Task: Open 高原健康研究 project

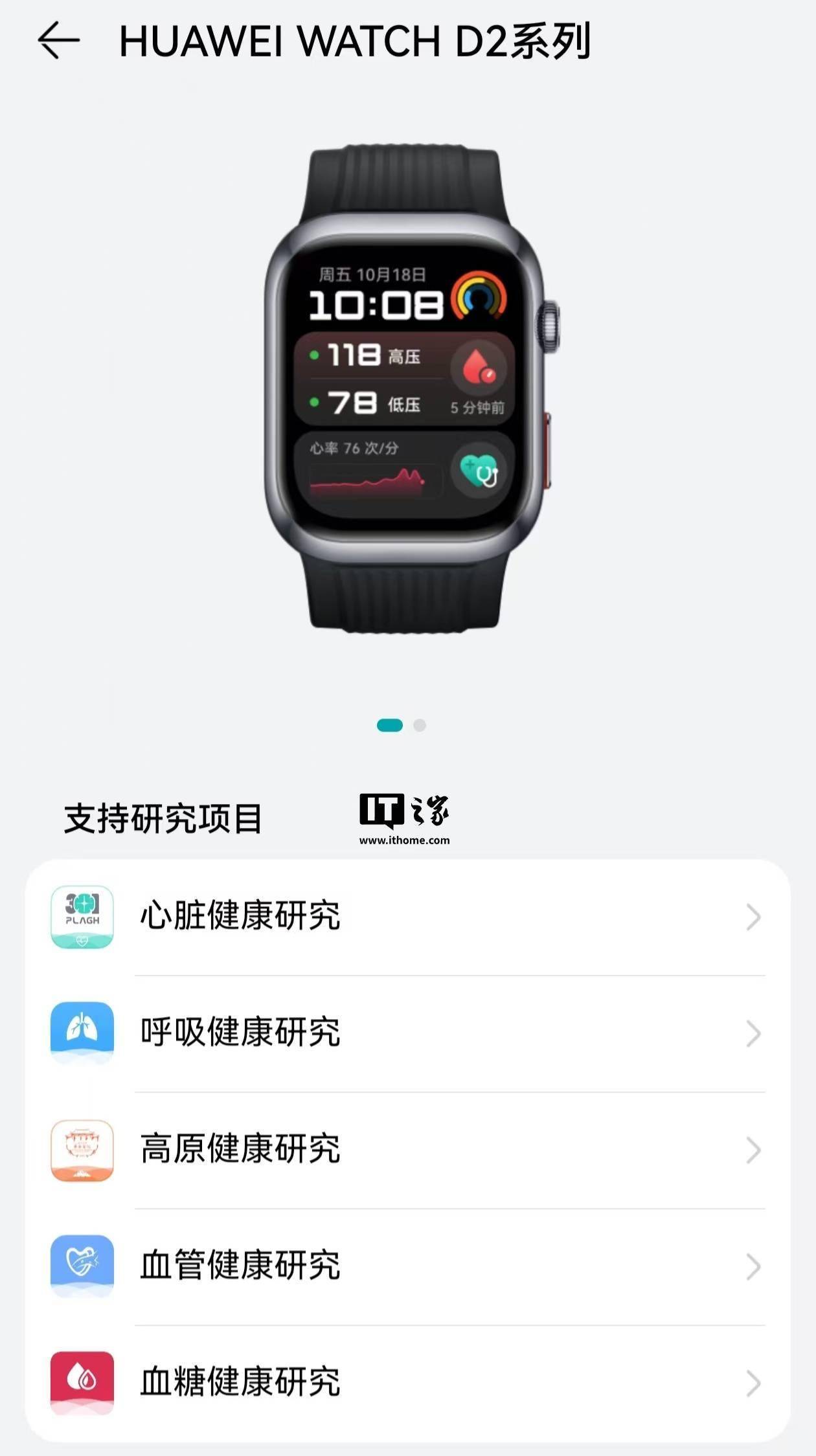Action: pyautogui.click(x=408, y=1150)
